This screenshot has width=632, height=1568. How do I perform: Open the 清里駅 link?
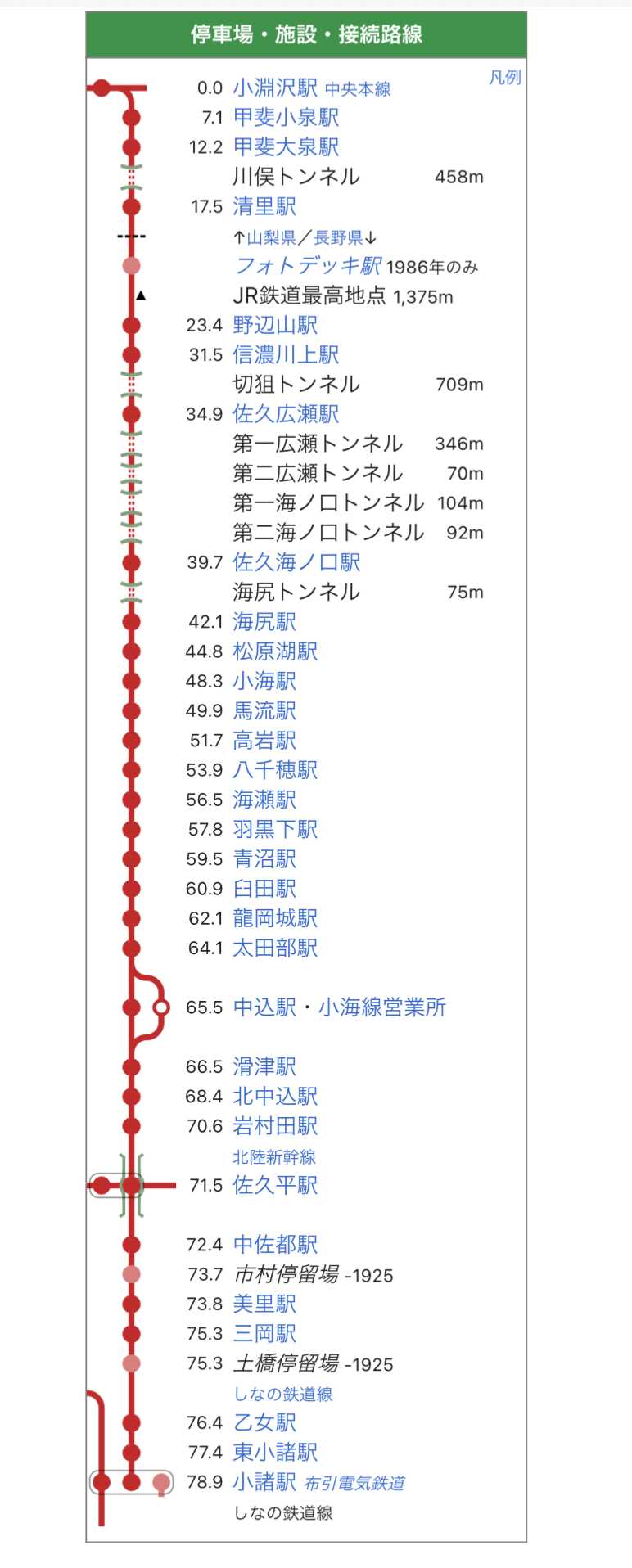[264, 206]
